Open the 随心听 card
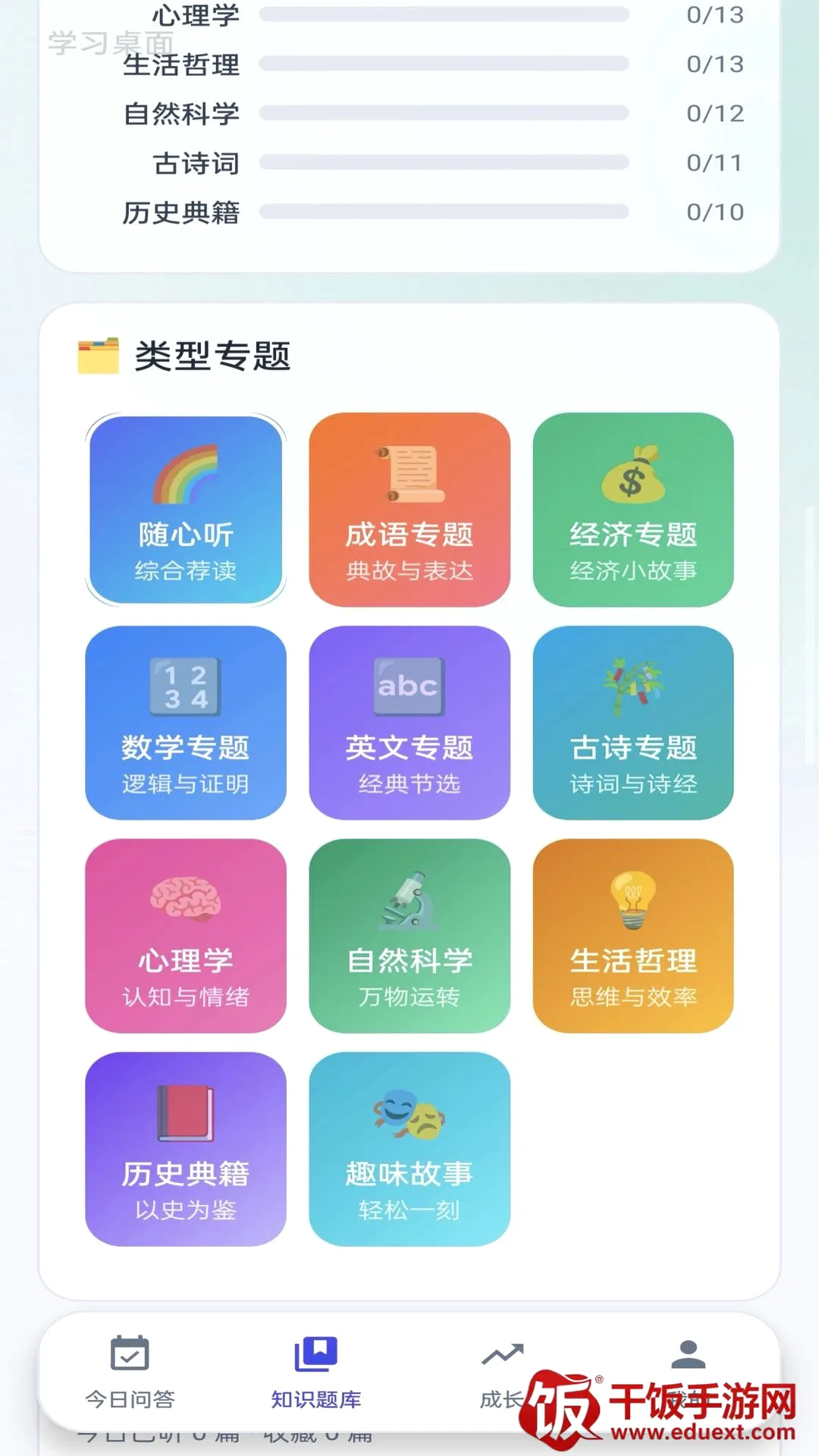The height and width of the screenshot is (1456, 819). pyautogui.click(x=186, y=510)
